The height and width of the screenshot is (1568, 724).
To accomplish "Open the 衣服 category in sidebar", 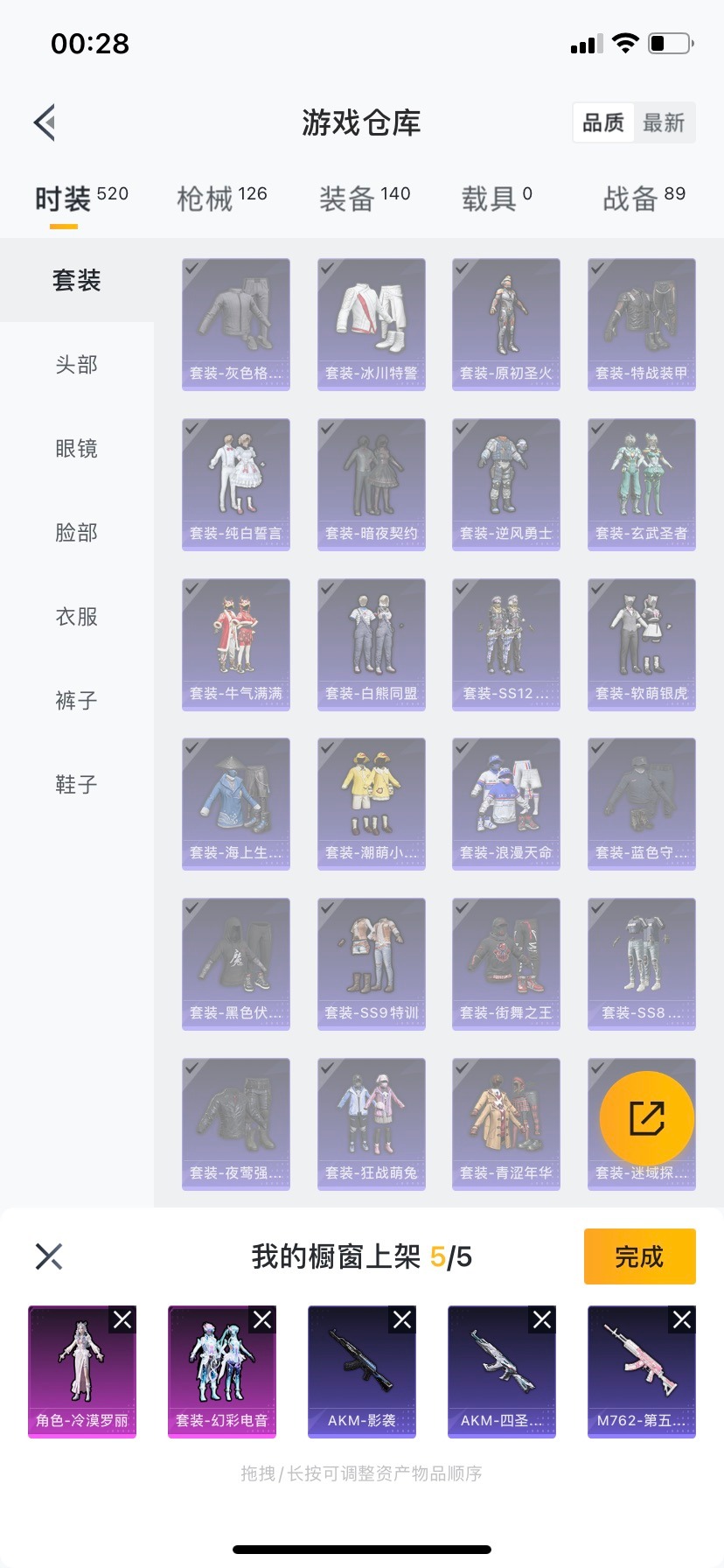I will (77, 616).
